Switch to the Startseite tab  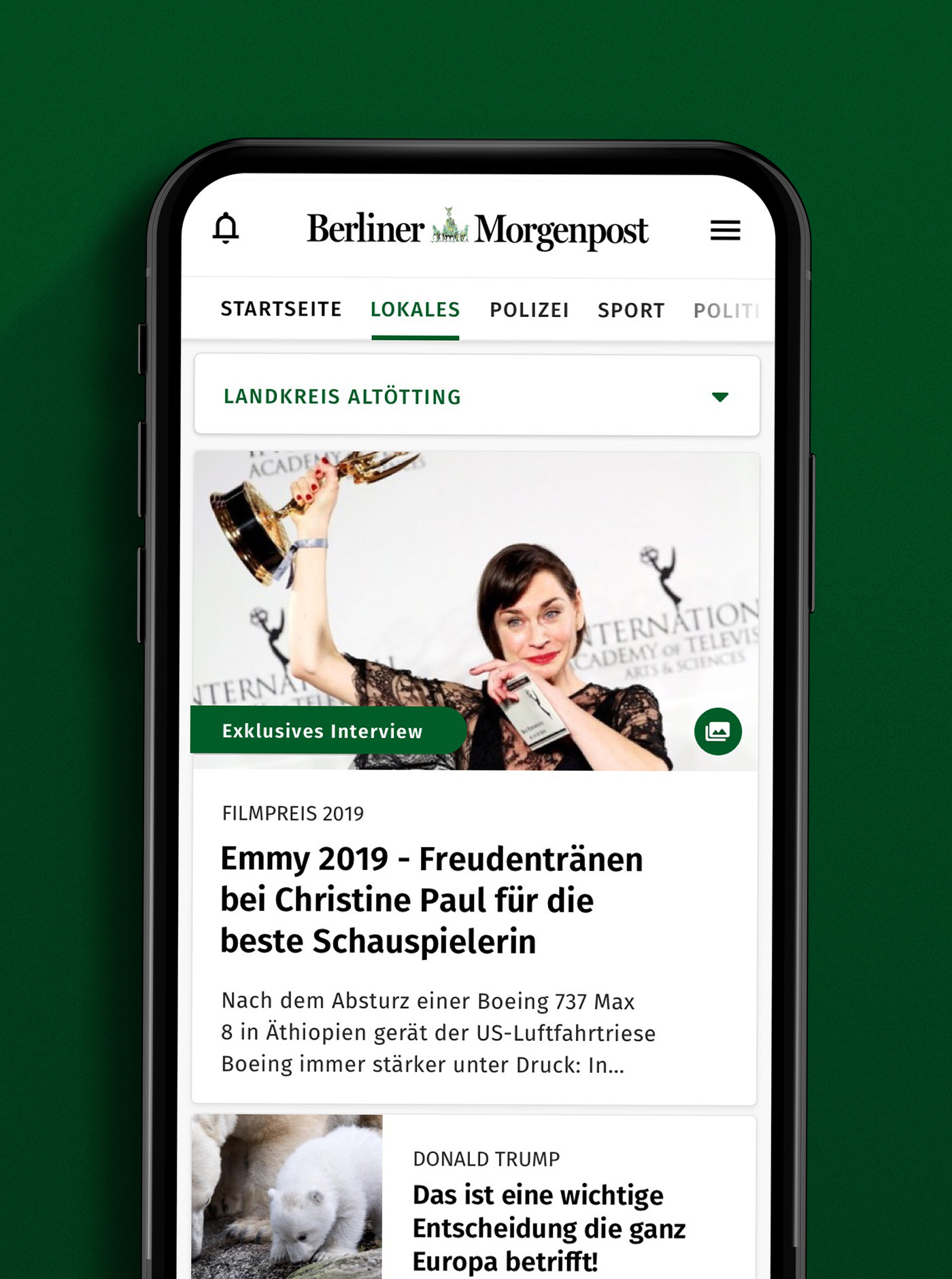281,310
